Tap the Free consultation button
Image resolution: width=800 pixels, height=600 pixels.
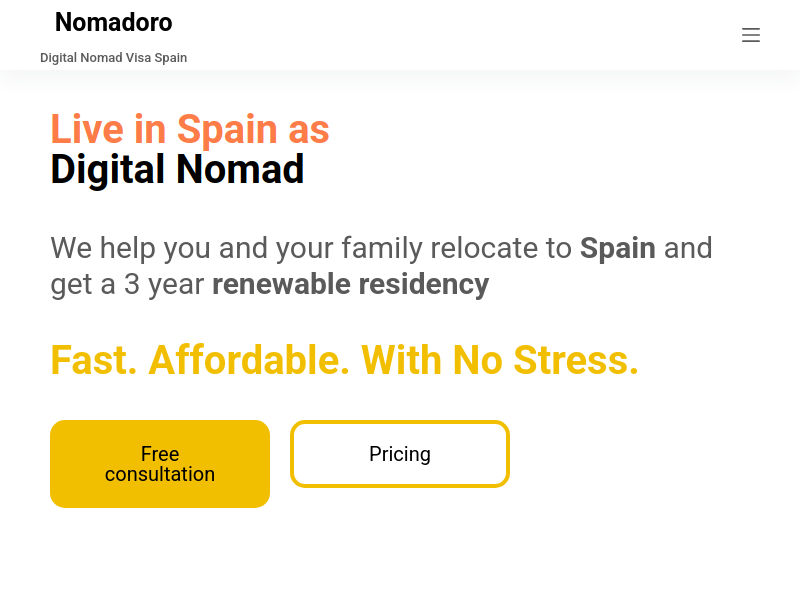pyautogui.click(x=160, y=464)
